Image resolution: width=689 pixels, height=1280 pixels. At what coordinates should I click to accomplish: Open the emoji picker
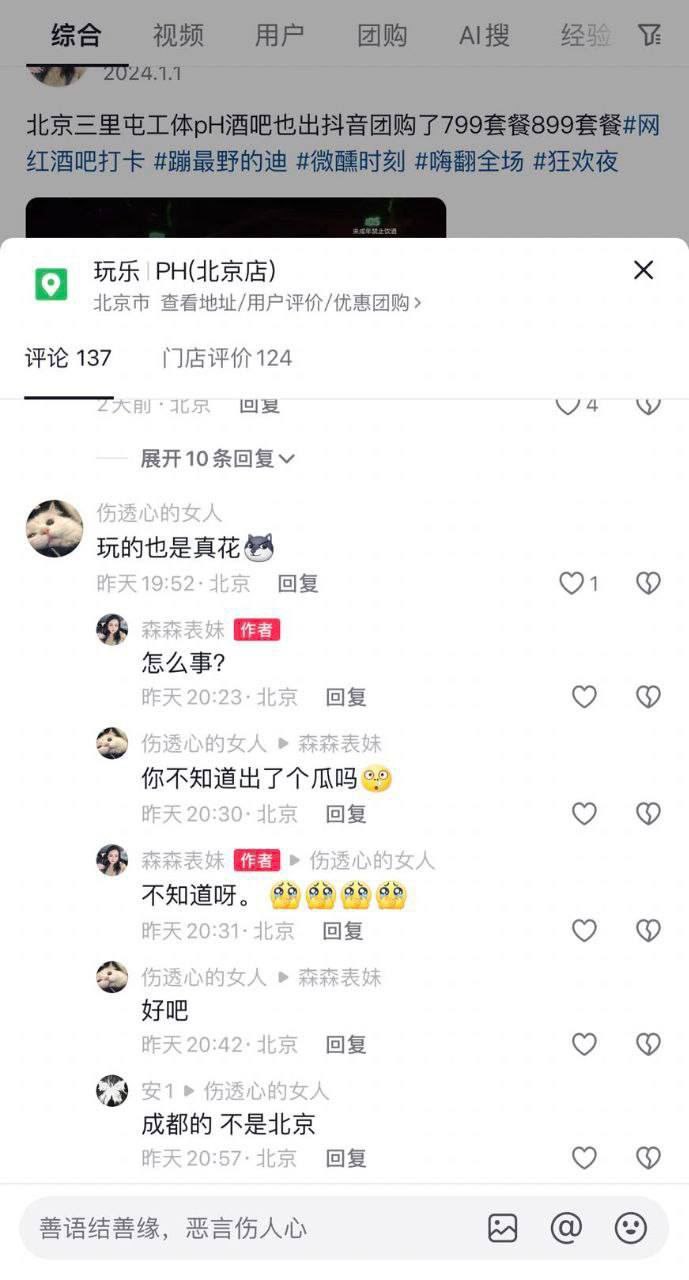point(631,1228)
